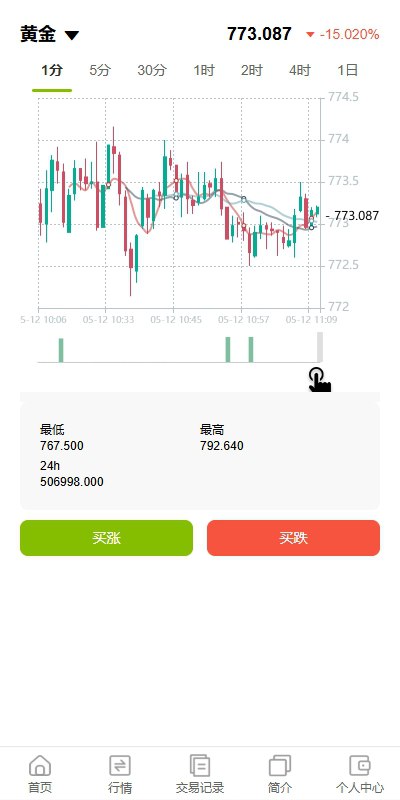This screenshot has width=400, height=800.
Task: Open the 黄金 commodity dropdown
Action: click(49, 35)
